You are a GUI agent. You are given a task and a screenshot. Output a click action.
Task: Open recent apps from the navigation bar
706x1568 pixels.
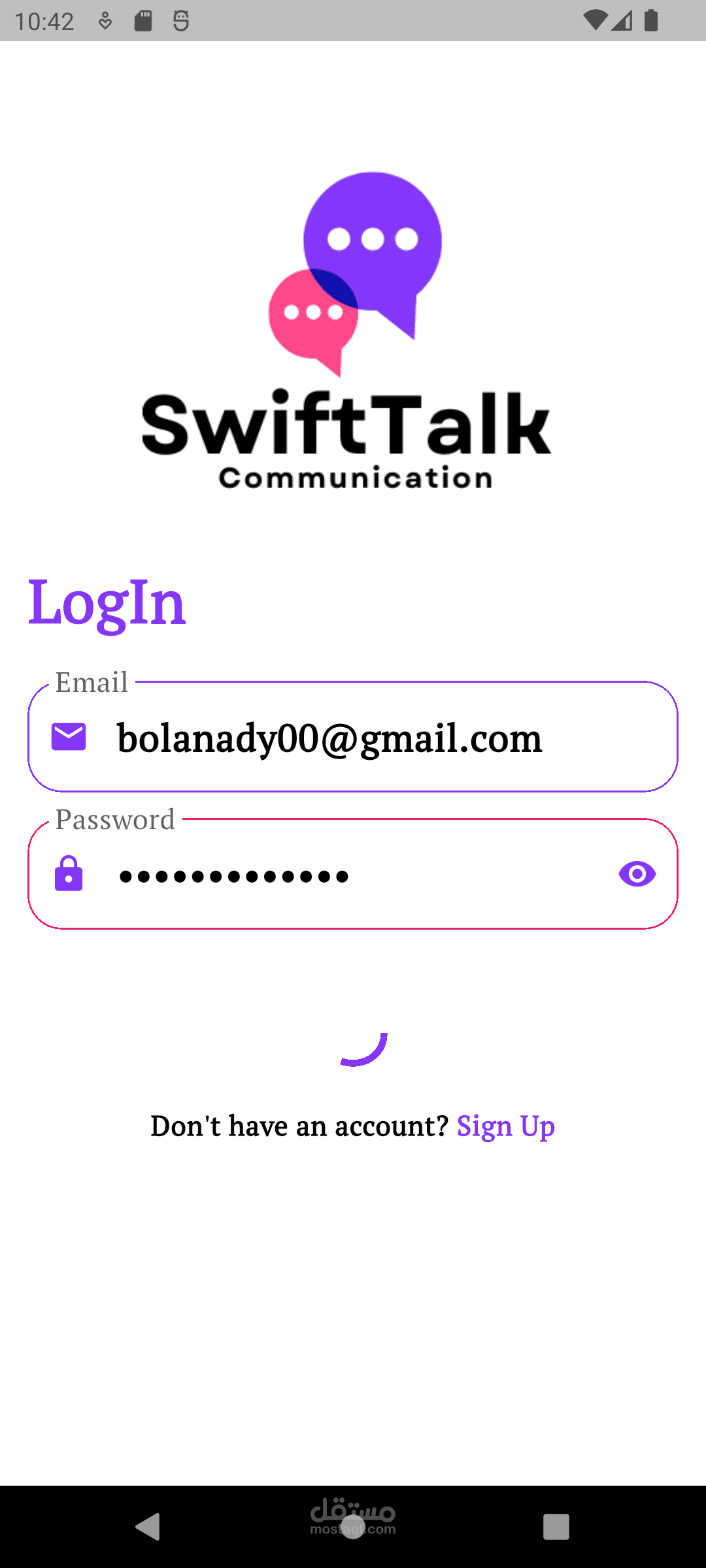coord(556,1527)
